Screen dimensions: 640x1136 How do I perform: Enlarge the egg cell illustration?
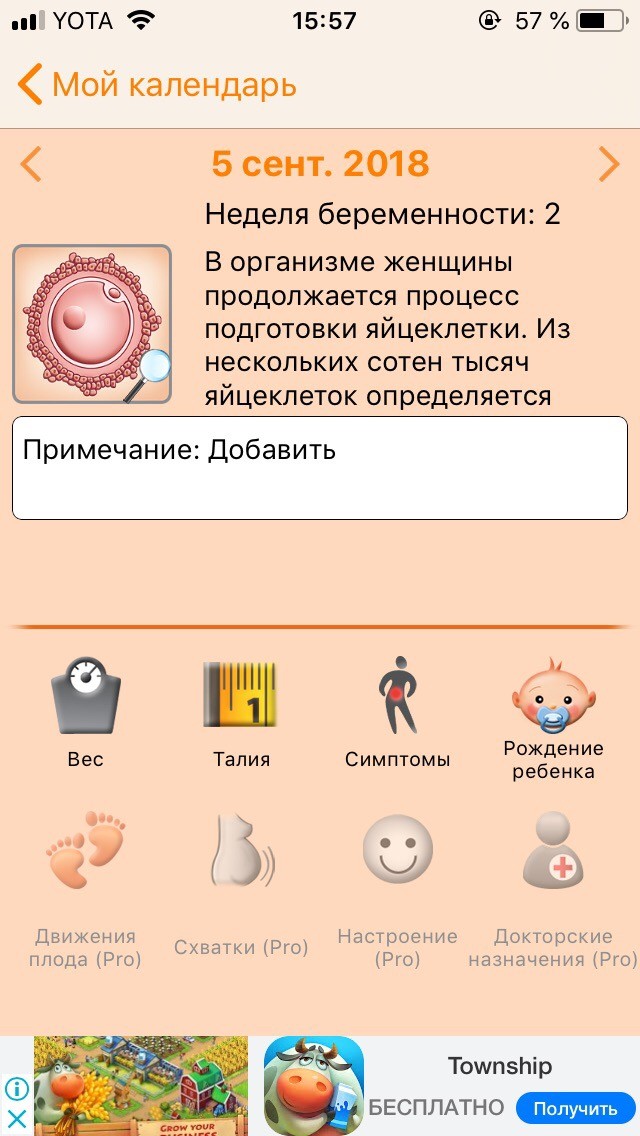[92, 324]
